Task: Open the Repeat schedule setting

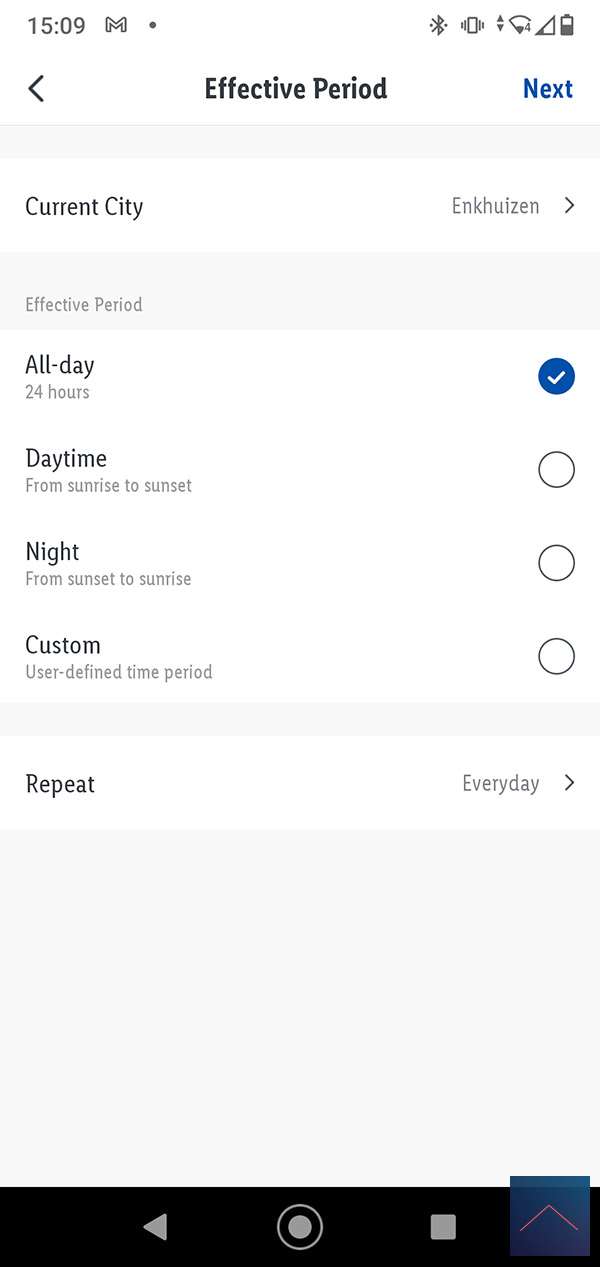Action: coord(300,783)
